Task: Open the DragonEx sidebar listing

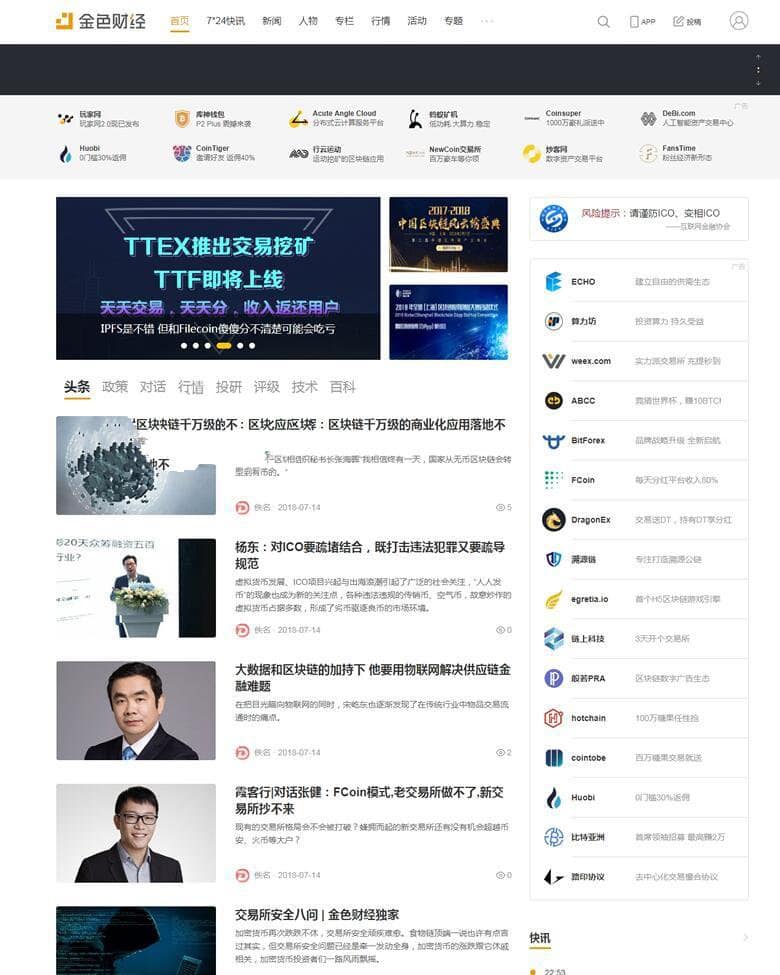Action: coord(590,520)
